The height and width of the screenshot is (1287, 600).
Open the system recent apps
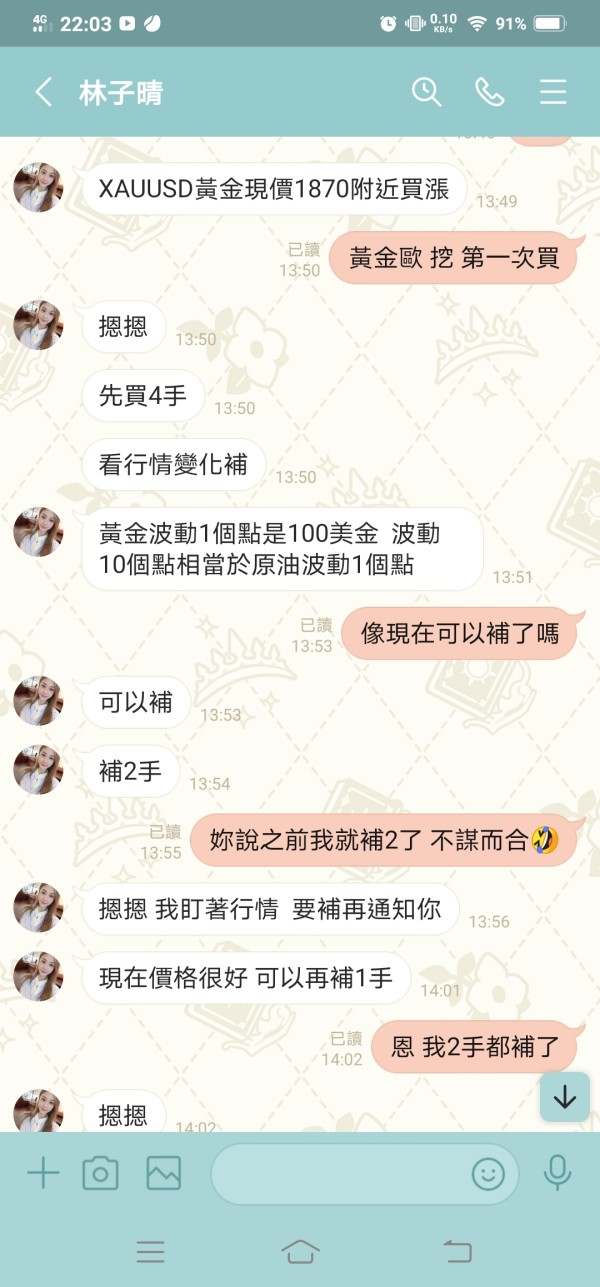(150, 1251)
